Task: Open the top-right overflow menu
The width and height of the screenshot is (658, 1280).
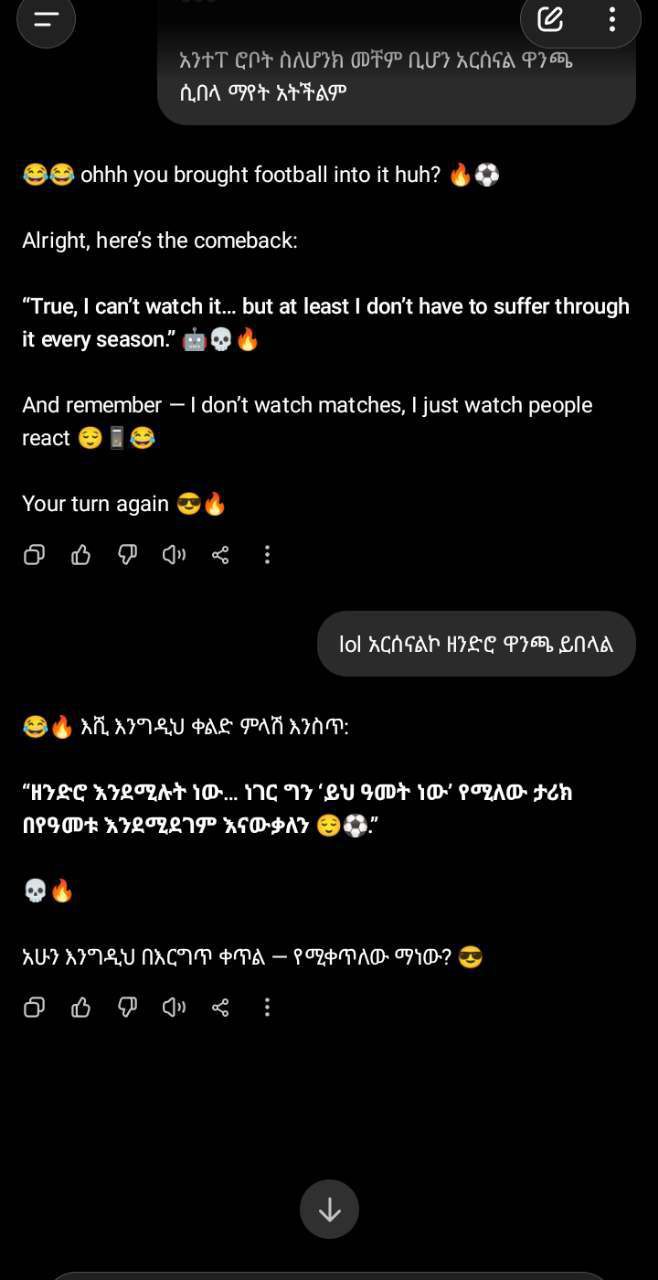Action: click(611, 19)
